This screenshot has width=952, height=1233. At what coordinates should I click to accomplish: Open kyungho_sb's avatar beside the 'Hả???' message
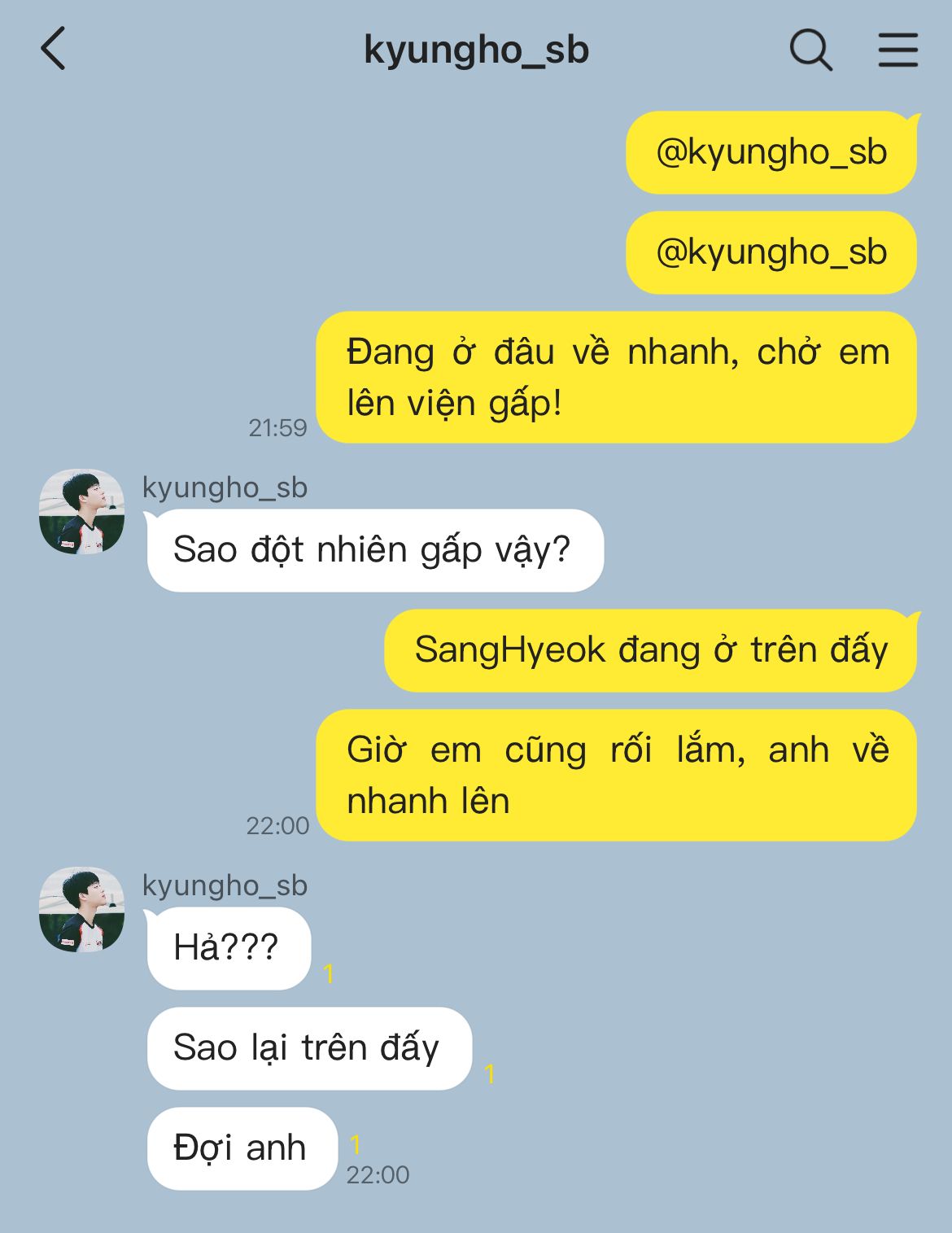[x=82, y=909]
